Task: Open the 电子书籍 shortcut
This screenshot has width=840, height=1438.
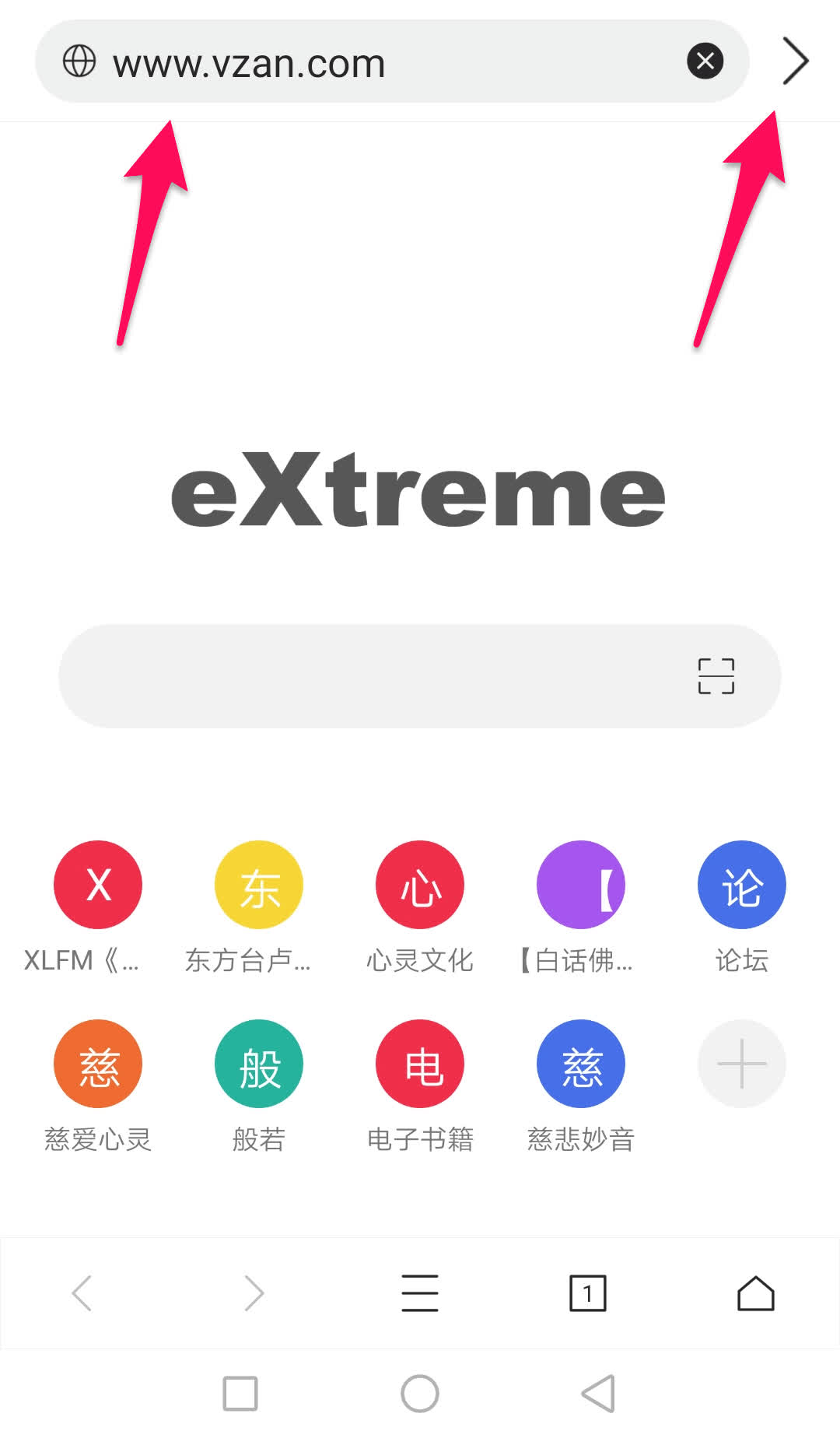Action: click(420, 1064)
